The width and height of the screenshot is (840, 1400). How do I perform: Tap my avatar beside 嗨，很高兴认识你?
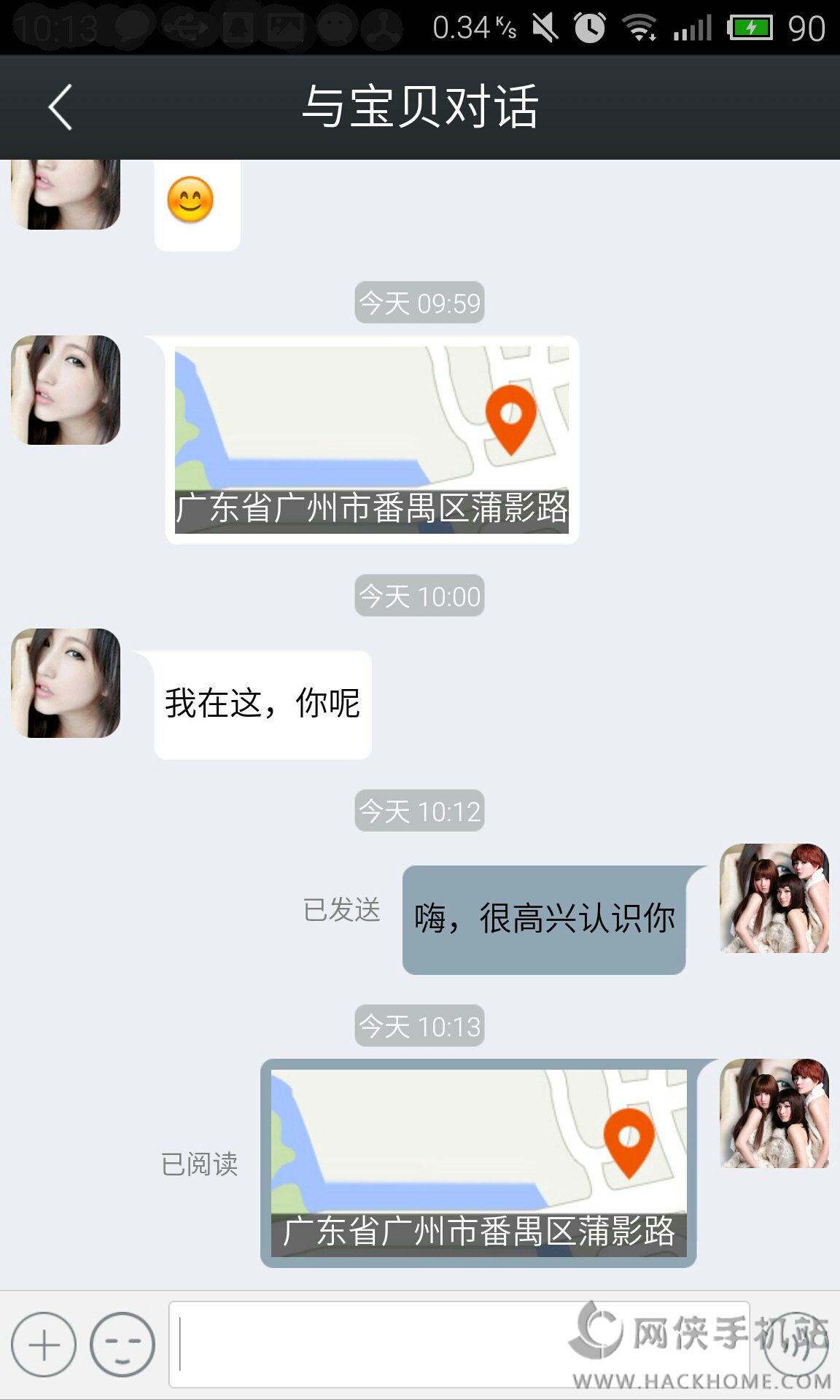pyautogui.click(x=774, y=898)
